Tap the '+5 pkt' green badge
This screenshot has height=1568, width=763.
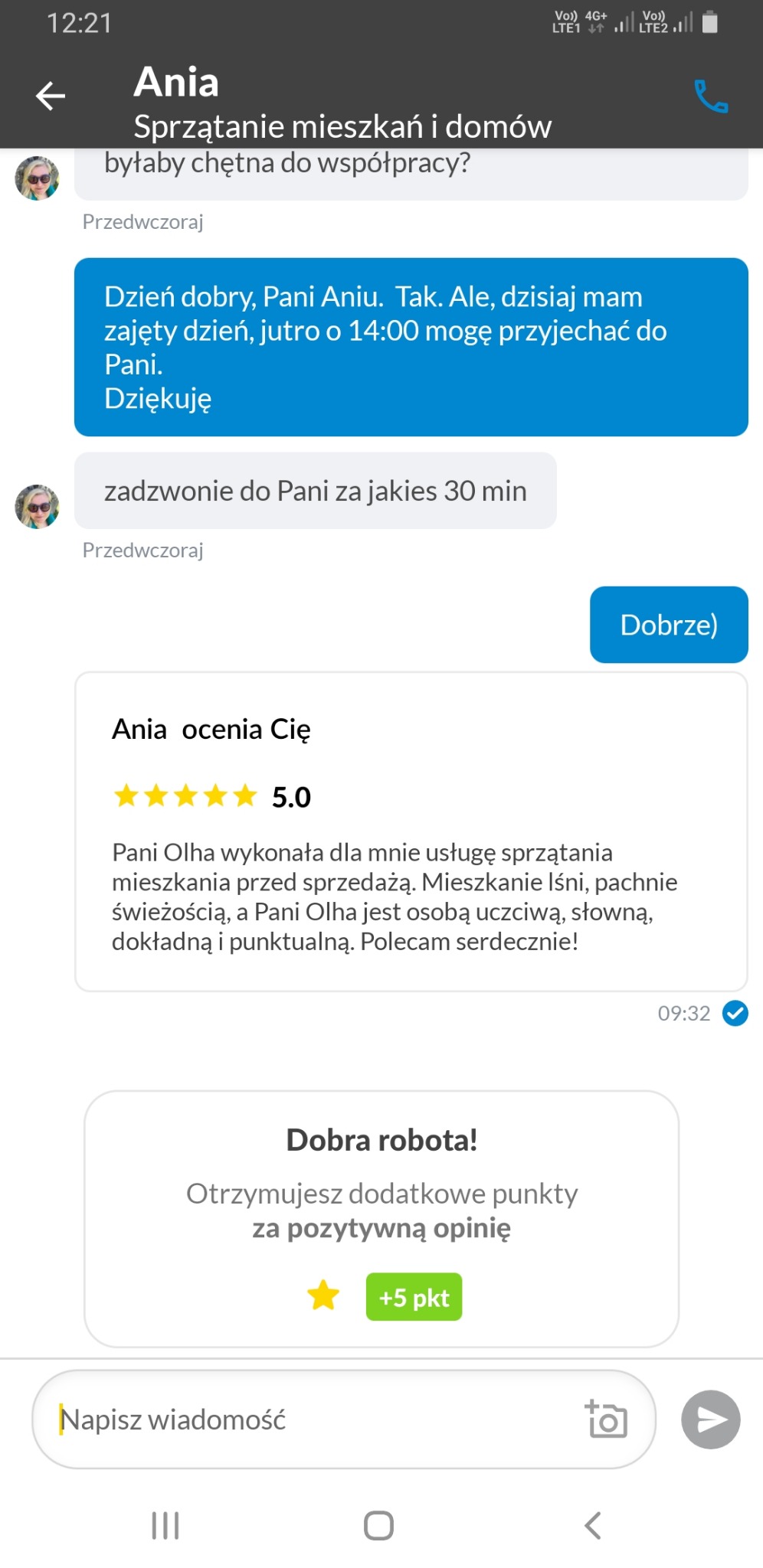(414, 1295)
